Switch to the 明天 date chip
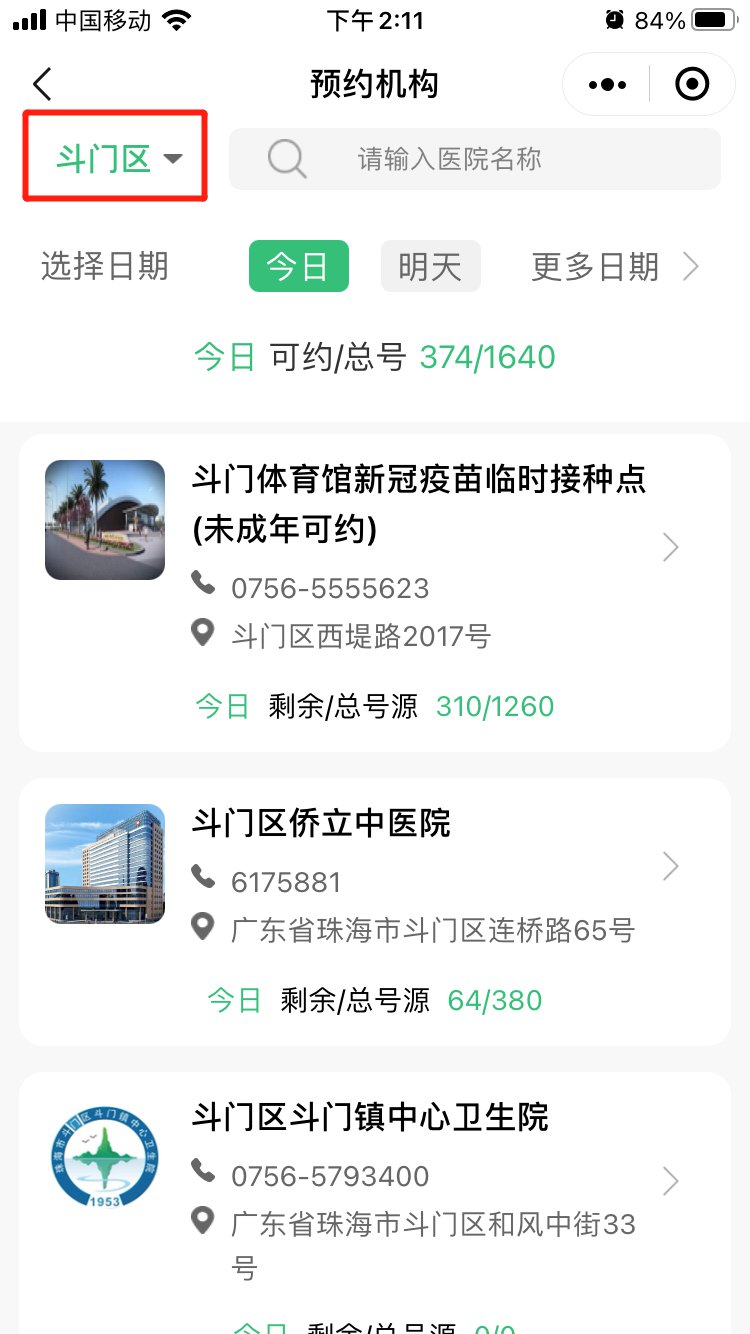This screenshot has height=1334, width=750. pos(430,267)
